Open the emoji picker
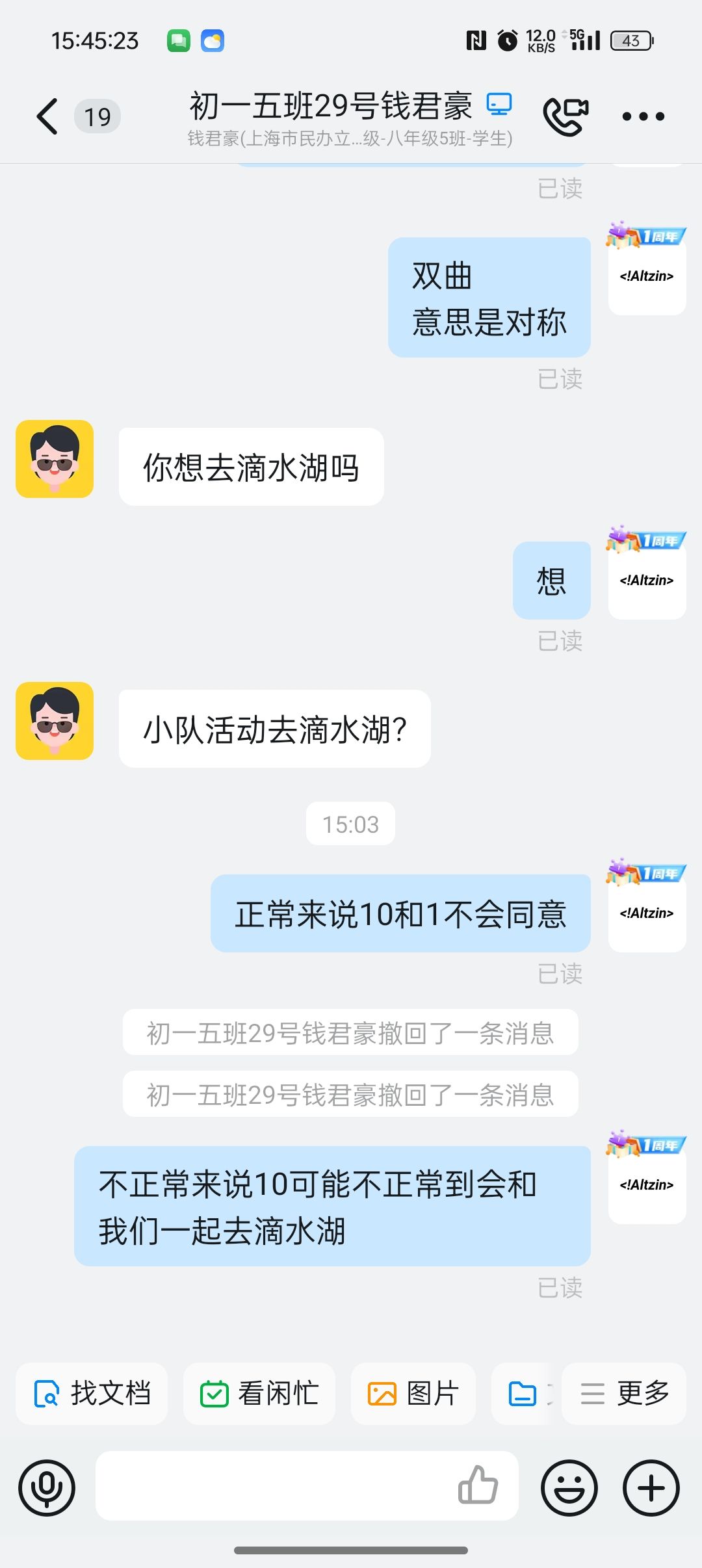This screenshot has height=1568, width=702. coord(569,1487)
